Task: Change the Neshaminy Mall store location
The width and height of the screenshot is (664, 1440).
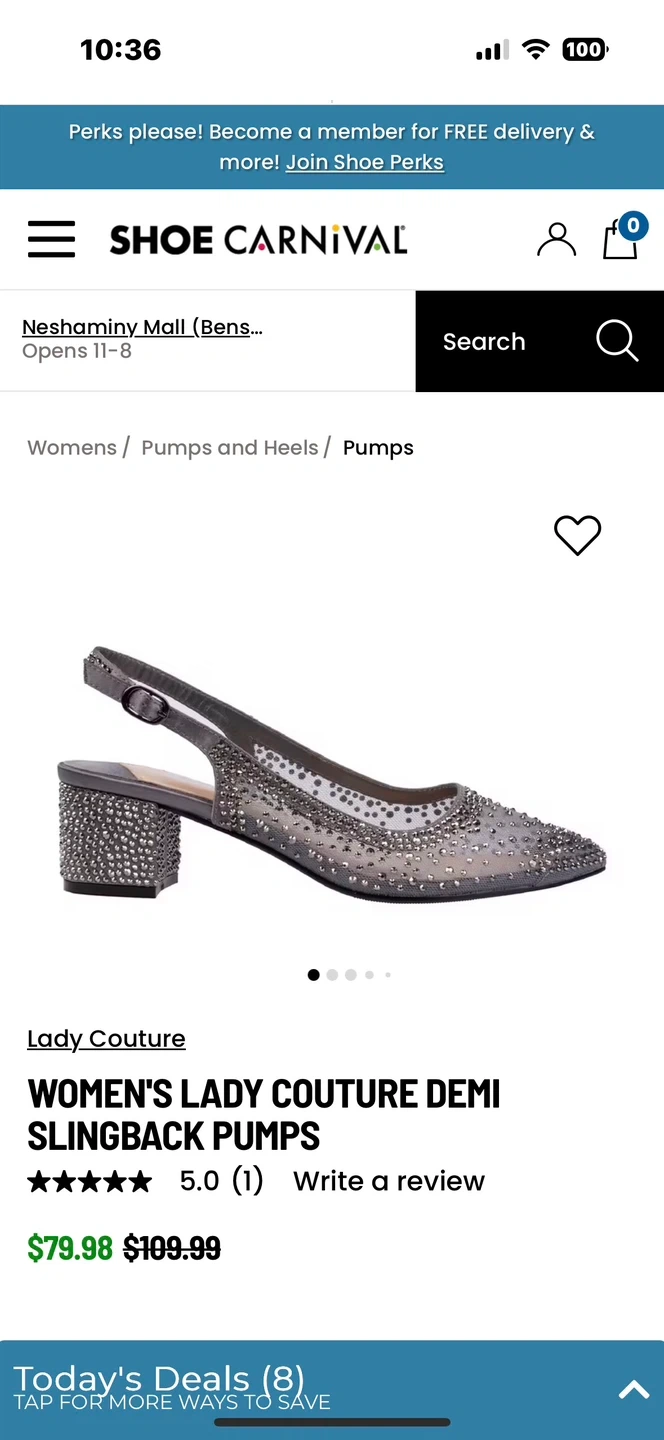Action: click(142, 327)
